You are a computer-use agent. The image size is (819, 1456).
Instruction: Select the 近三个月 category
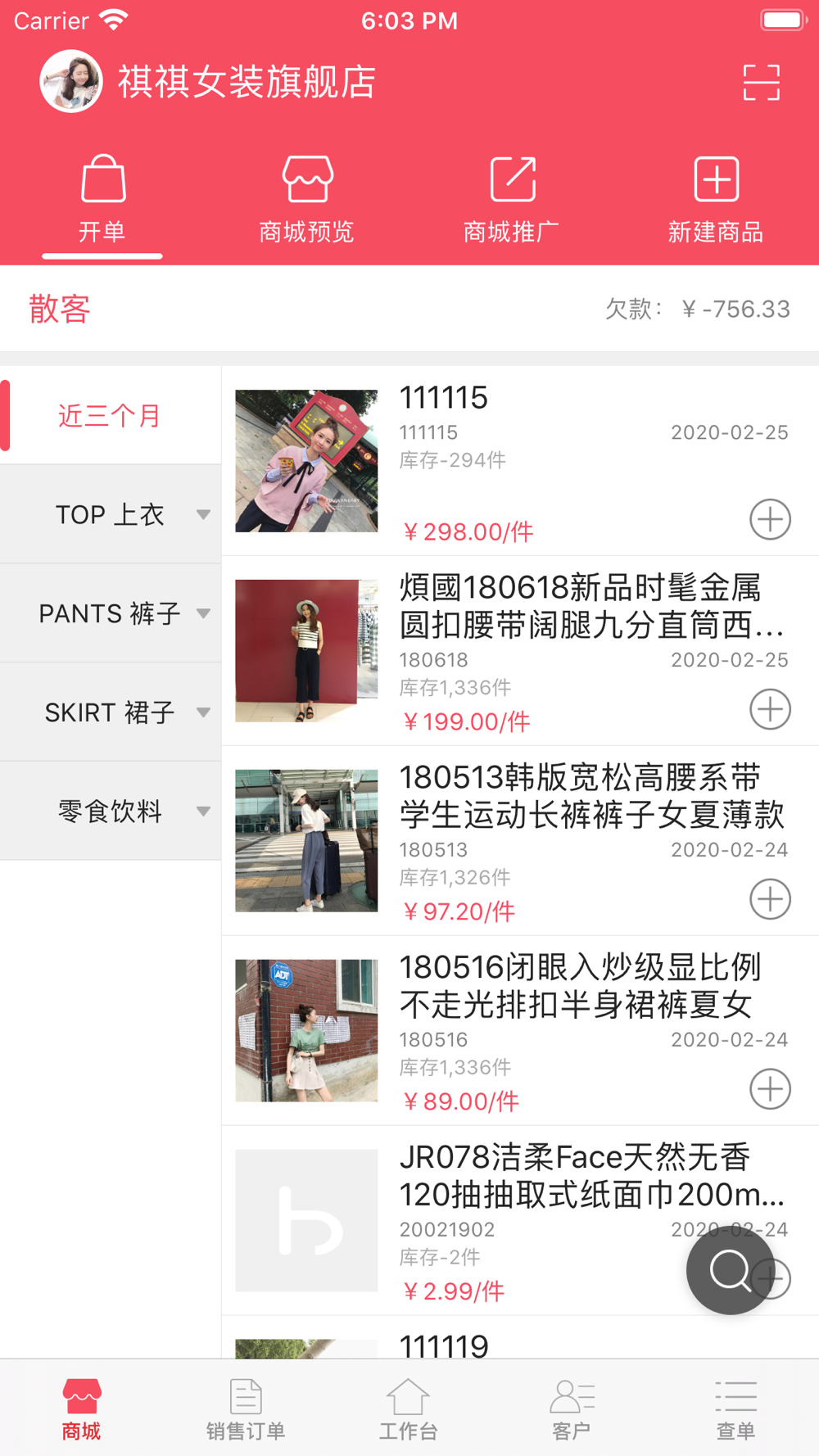111,416
